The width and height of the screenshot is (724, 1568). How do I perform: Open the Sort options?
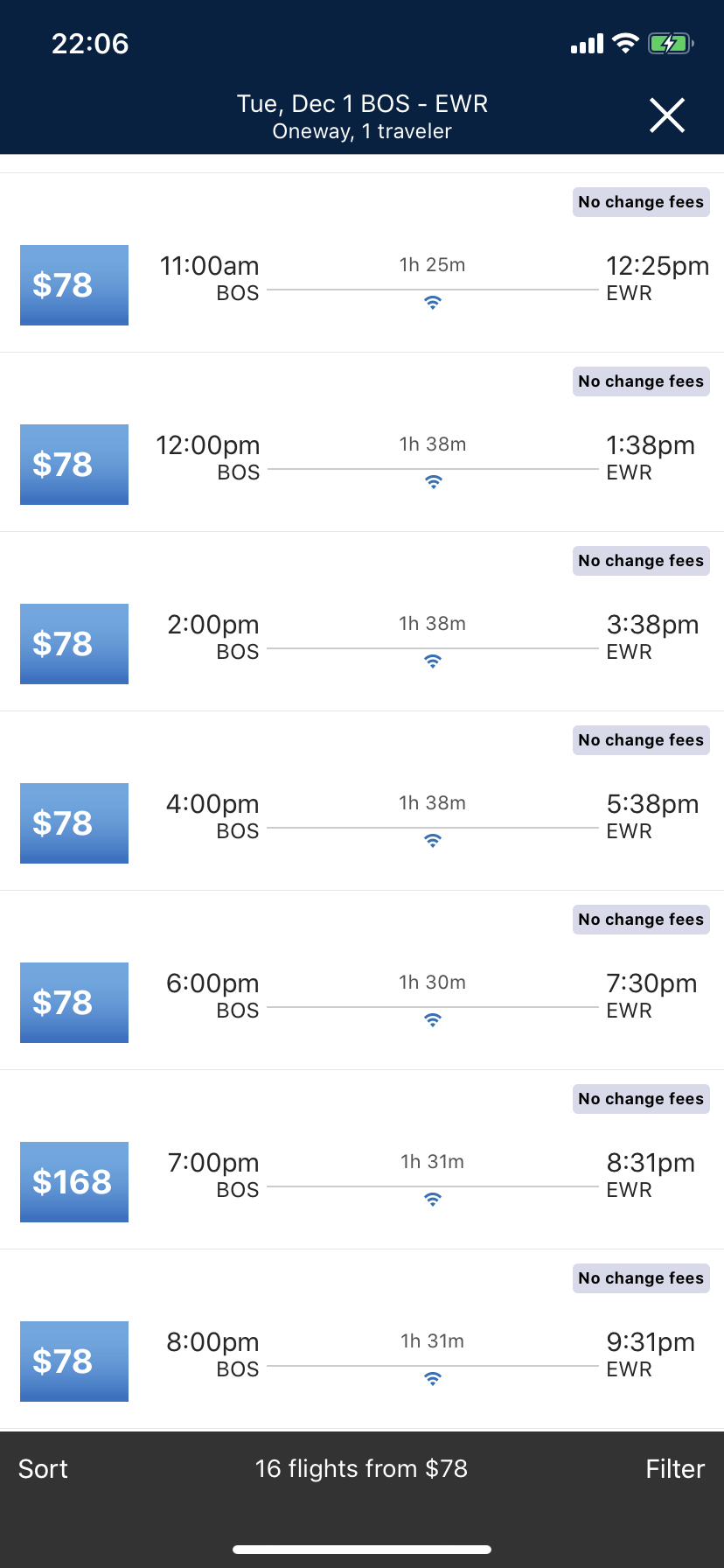[43, 1469]
